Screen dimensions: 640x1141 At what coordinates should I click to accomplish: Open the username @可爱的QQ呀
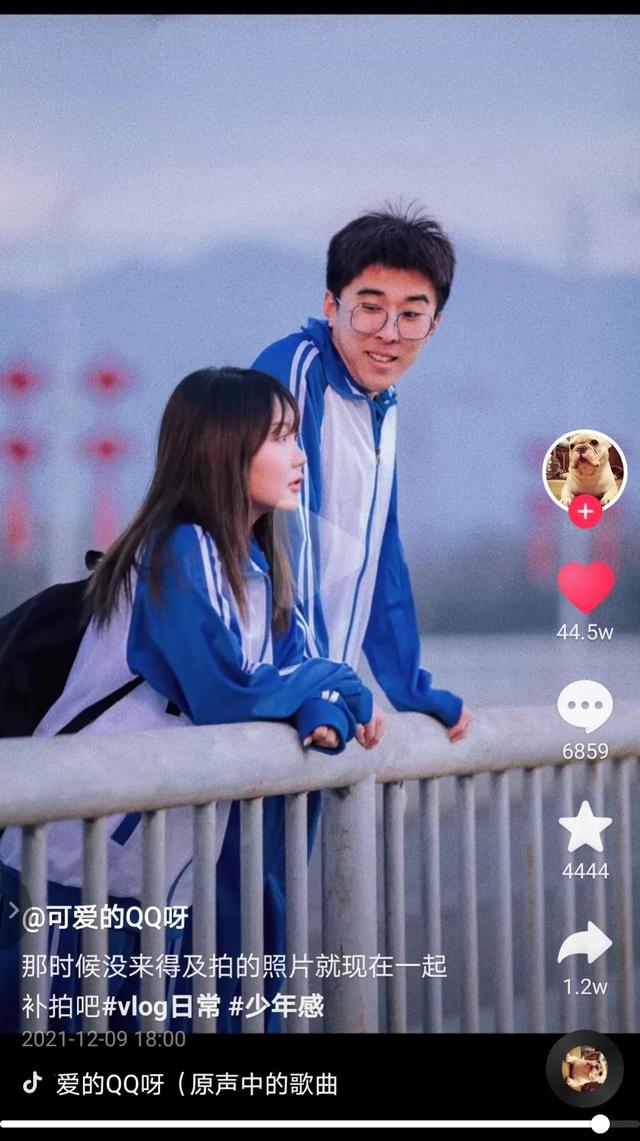click(105, 917)
